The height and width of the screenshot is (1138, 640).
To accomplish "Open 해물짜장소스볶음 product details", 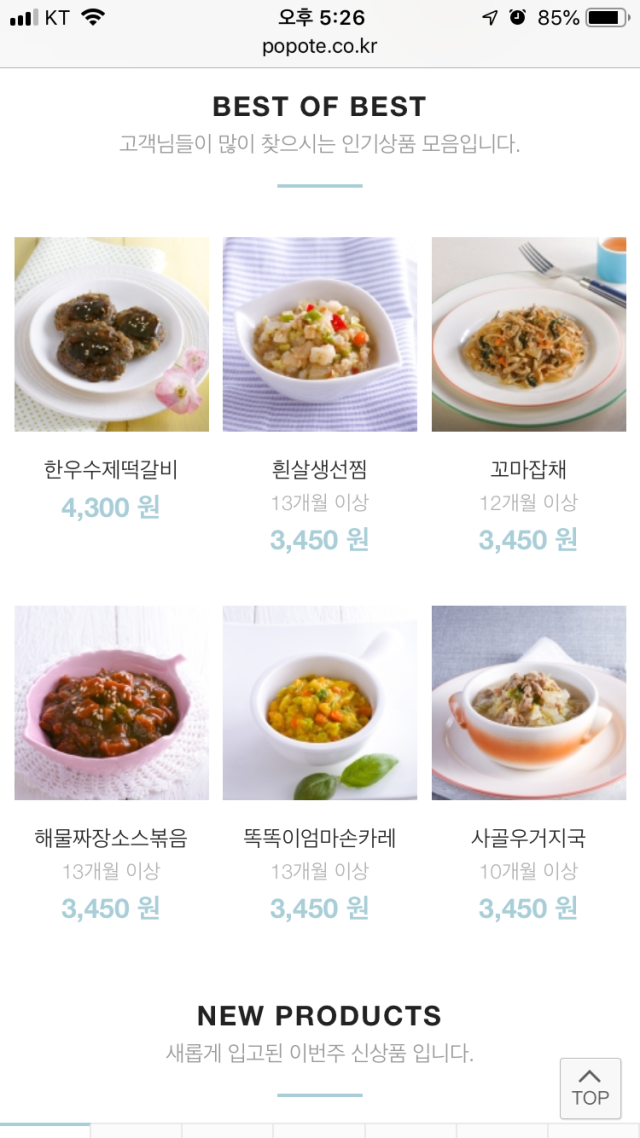I will 111,702.
